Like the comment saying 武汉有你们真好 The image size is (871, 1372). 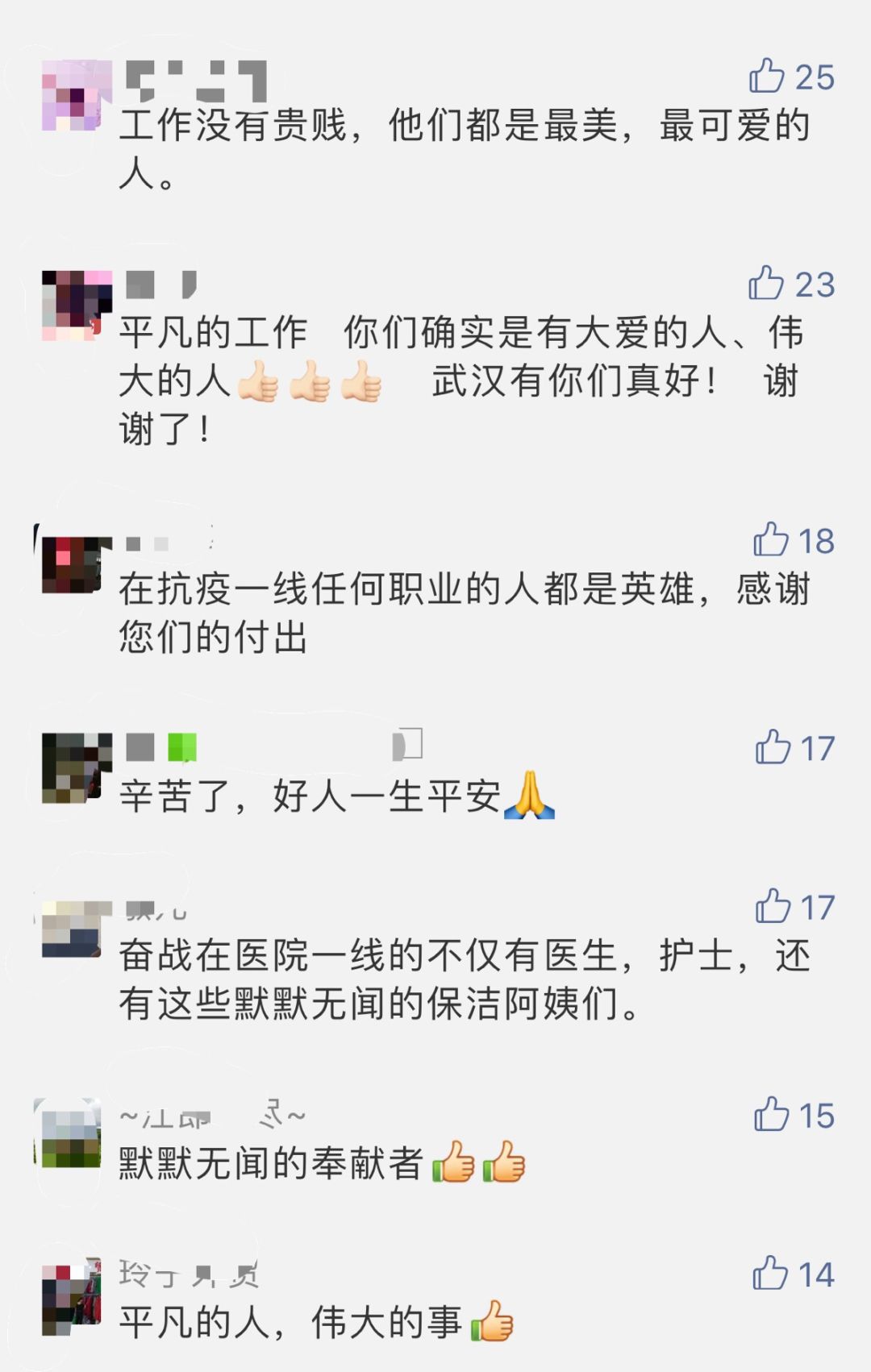point(766,284)
